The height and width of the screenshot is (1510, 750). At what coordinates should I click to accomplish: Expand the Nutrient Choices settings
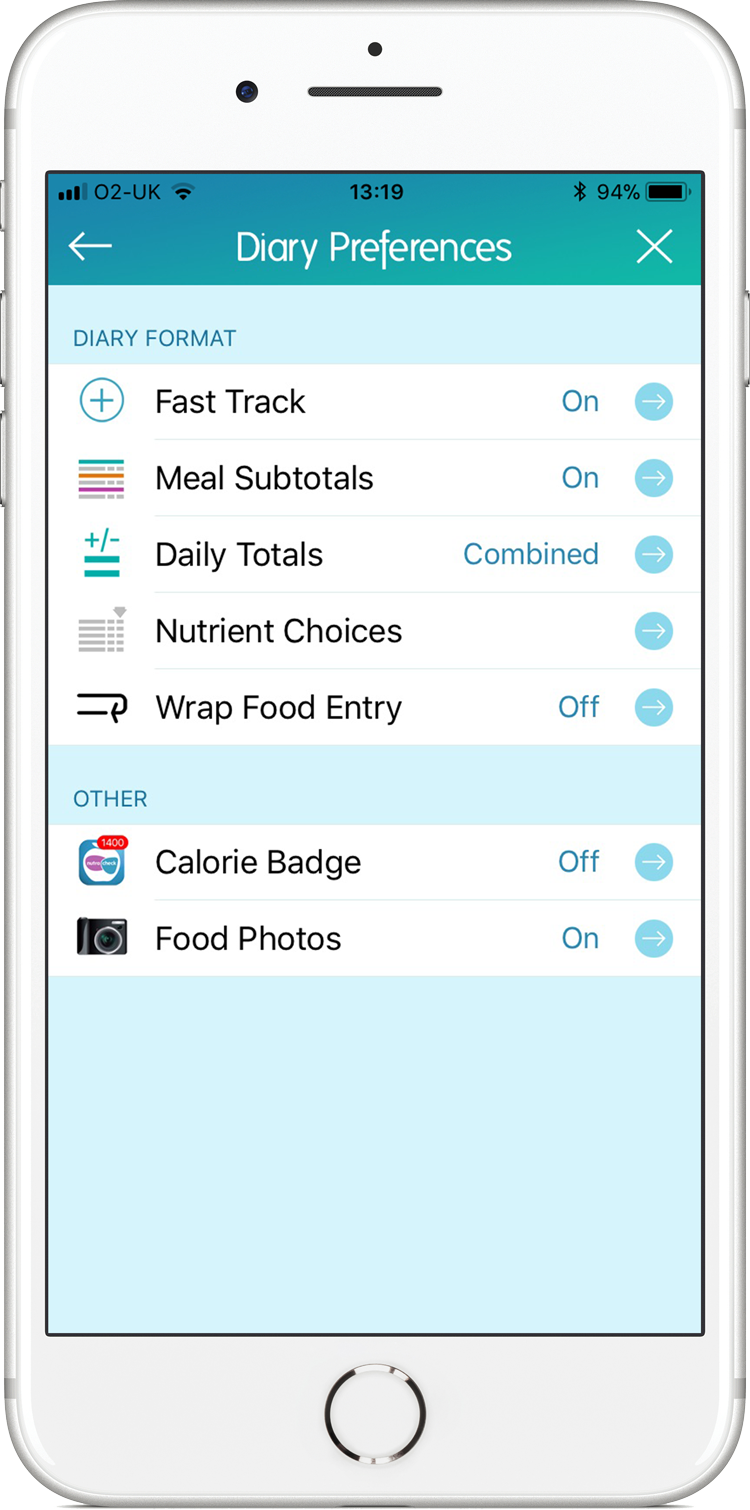click(654, 631)
